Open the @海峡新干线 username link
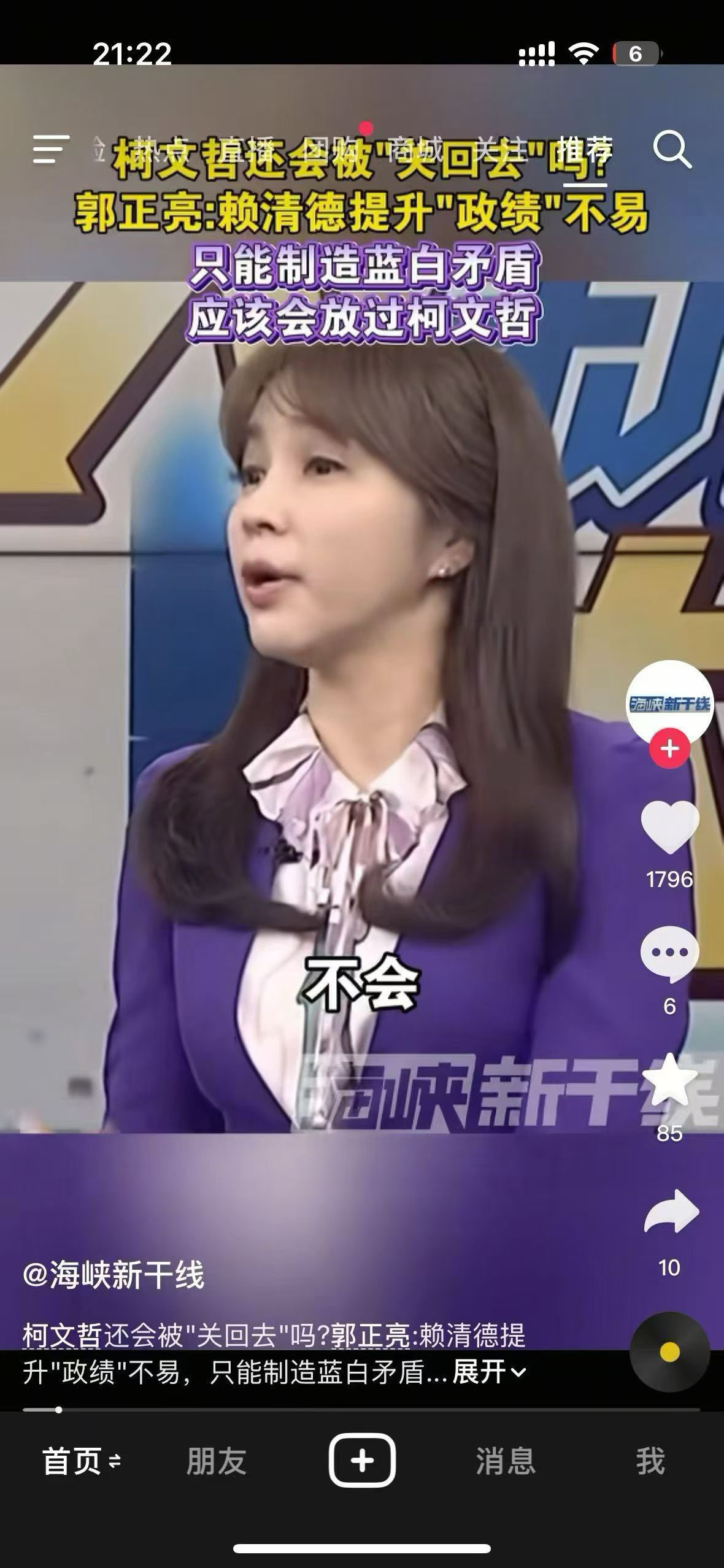This screenshot has height=1568, width=724. click(114, 1276)
